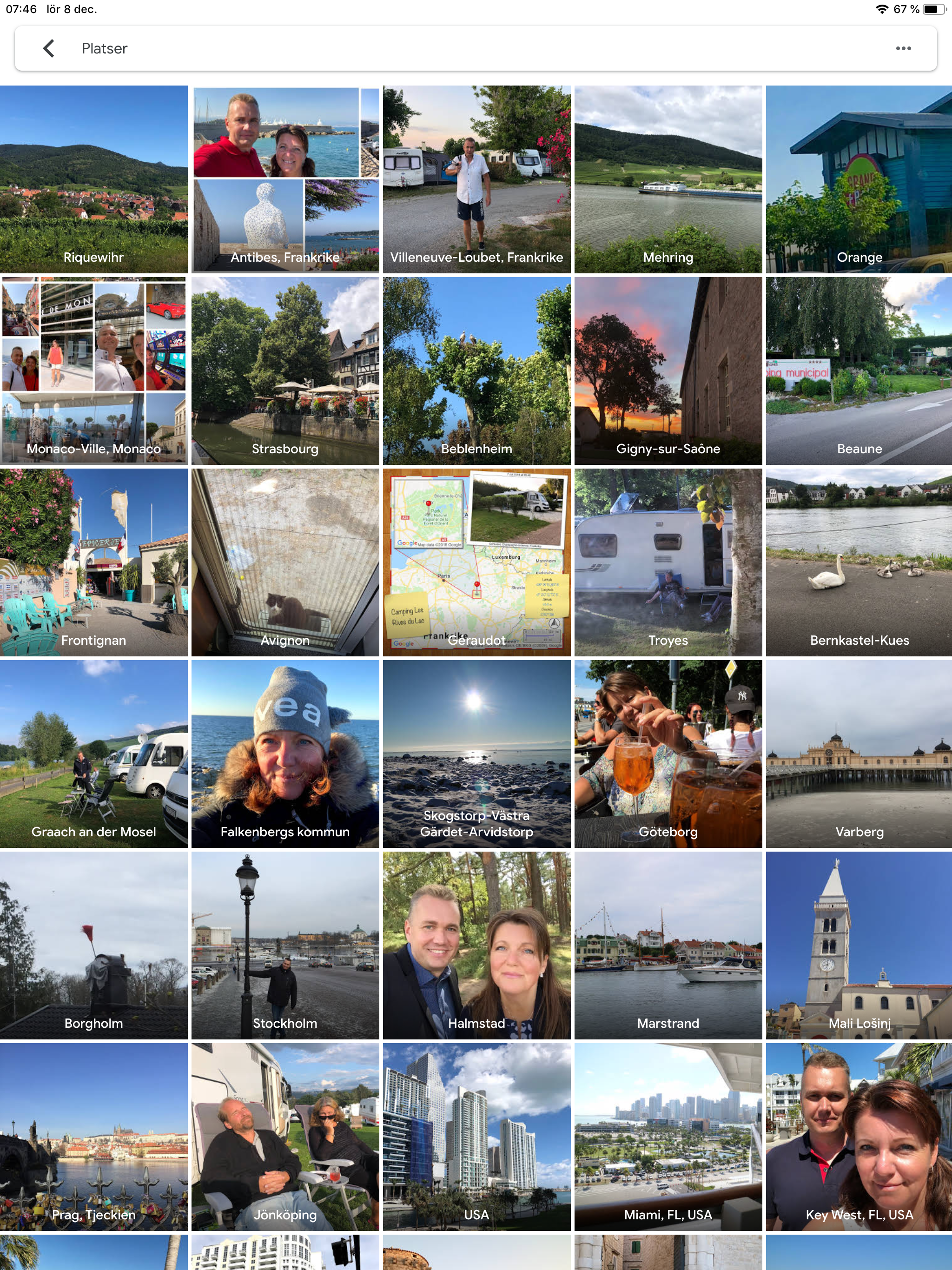
Task: View photos taken in Avignon
Action: point(285,562)
